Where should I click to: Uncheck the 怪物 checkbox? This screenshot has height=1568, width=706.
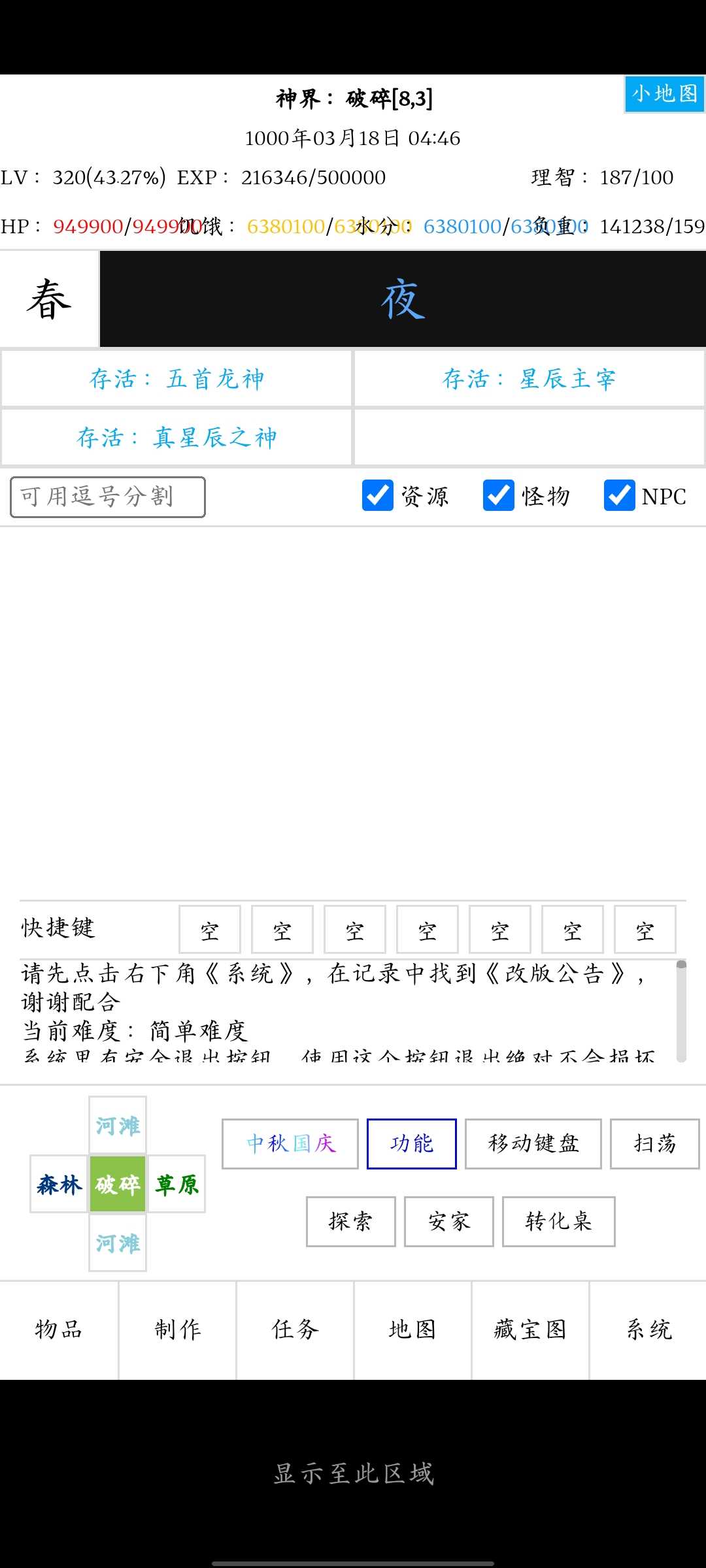coord(499,496)
